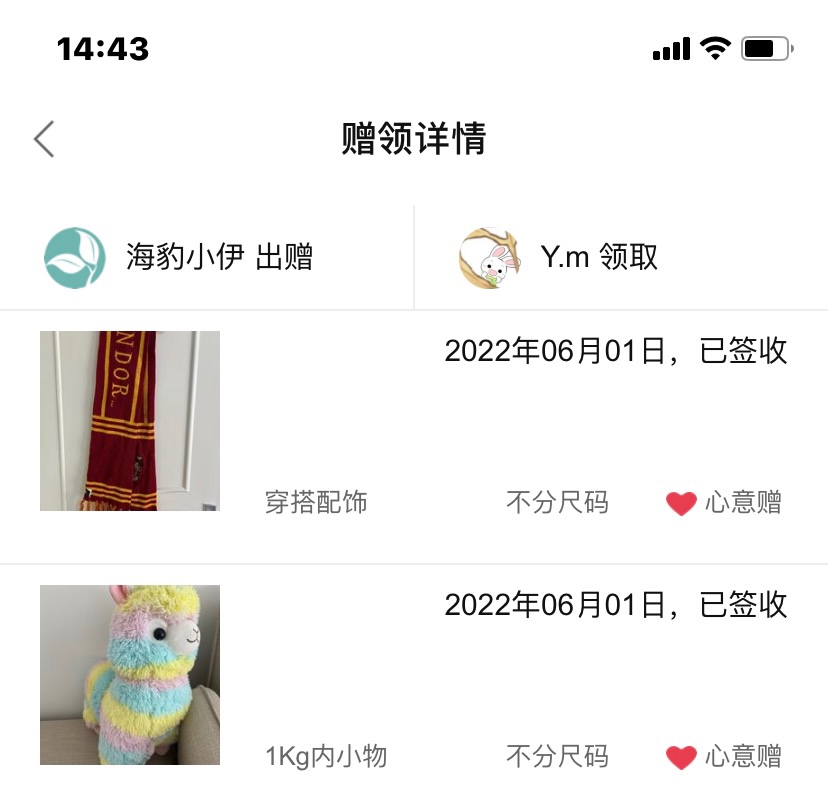This screenshot has height=809, width=828.
Task: Open the rainbow alpaca plush item
Action: click(x=130, y=675)
